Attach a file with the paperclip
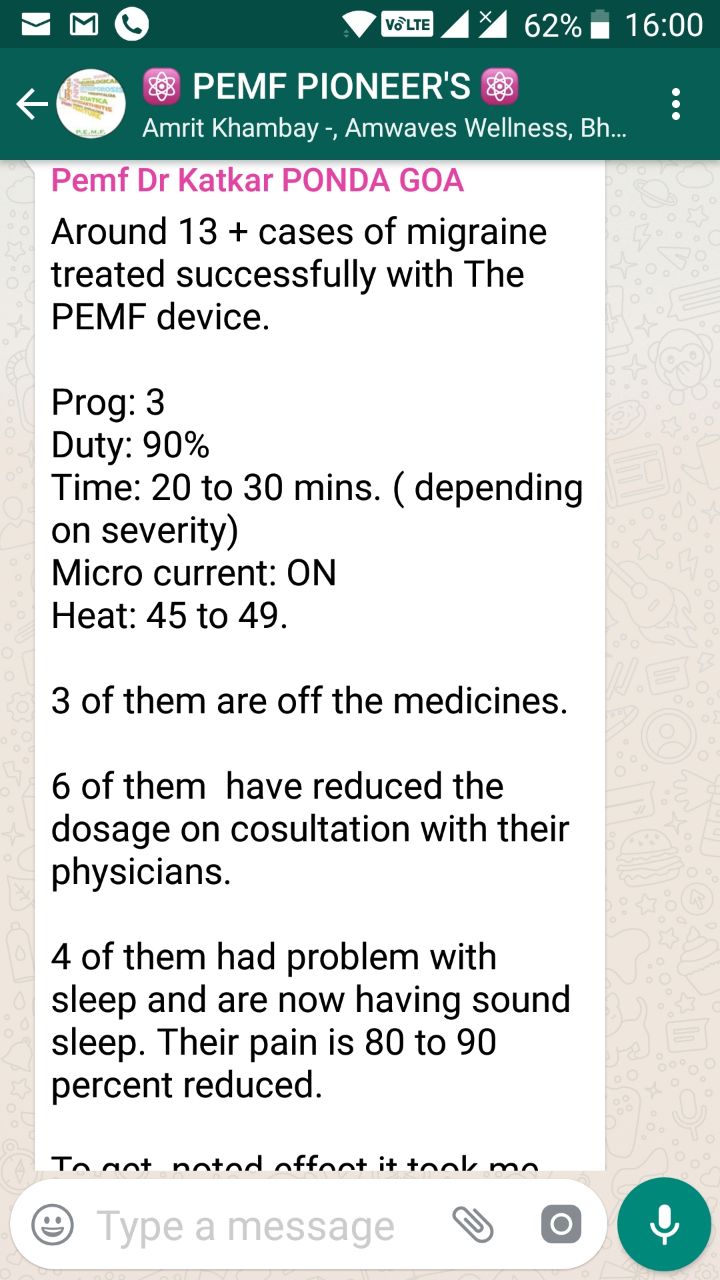 472,1225
